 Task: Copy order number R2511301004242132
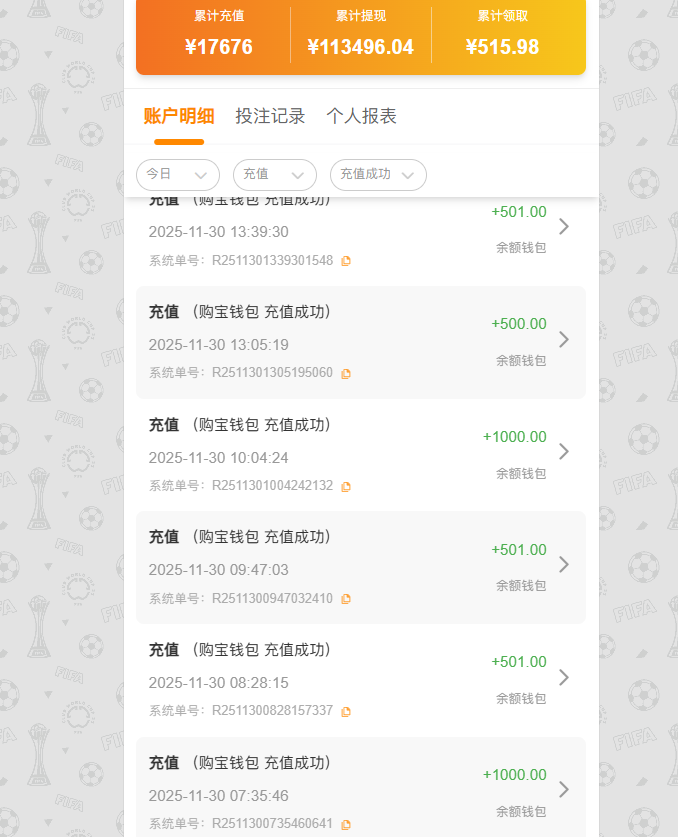click(346, 487)
